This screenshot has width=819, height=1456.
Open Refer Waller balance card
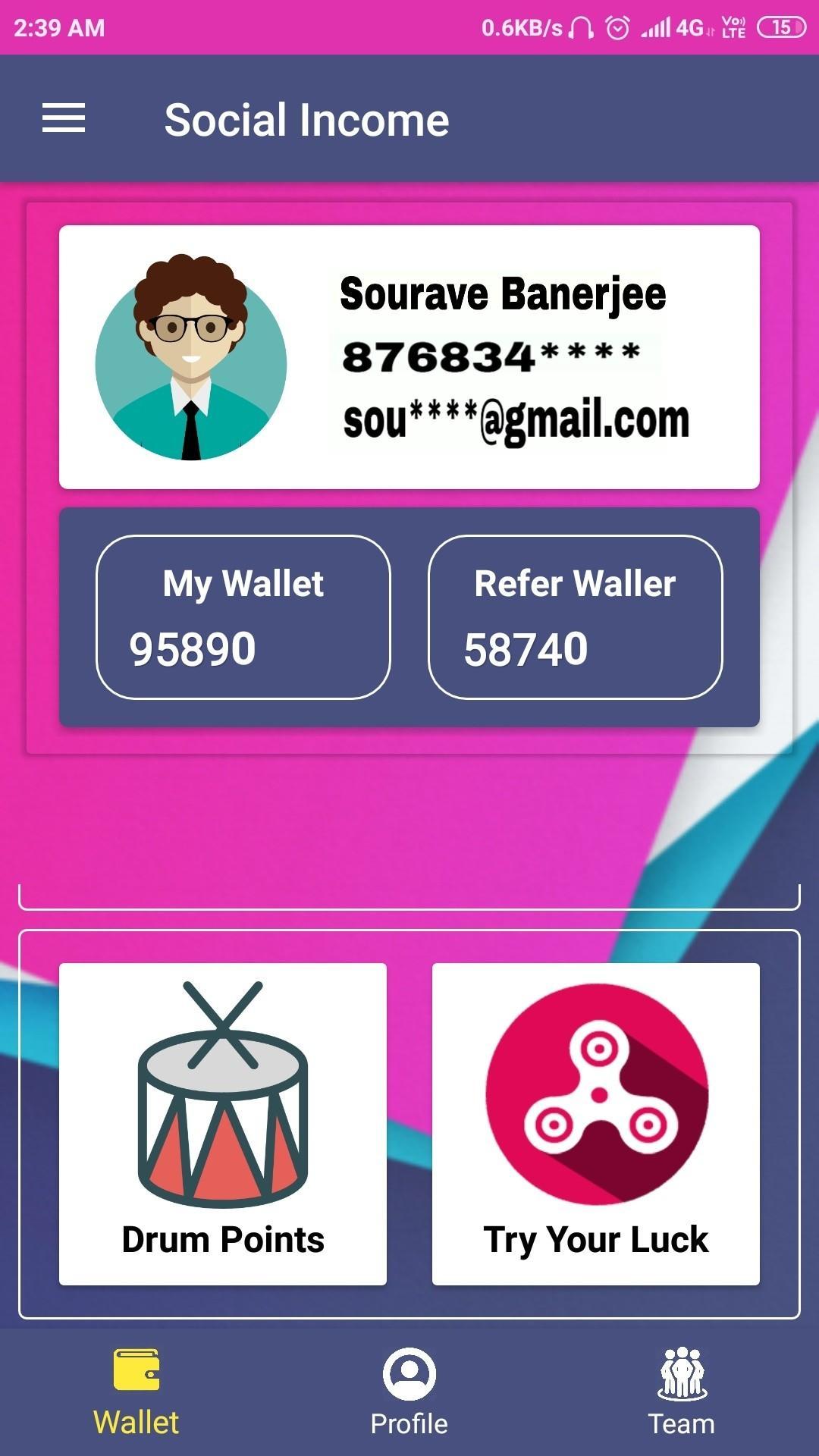575,617
